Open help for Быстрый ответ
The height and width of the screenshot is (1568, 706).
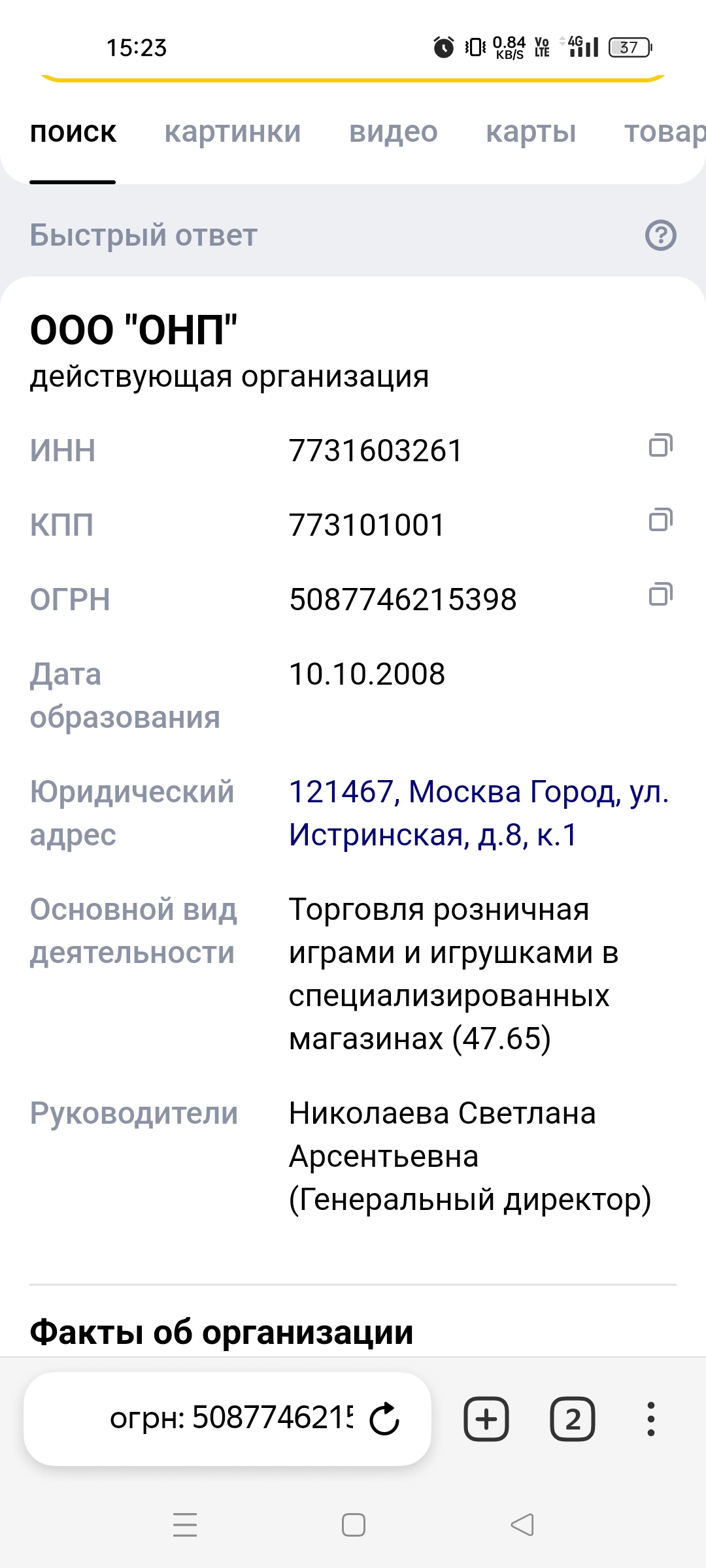click(x=660, y=235)
